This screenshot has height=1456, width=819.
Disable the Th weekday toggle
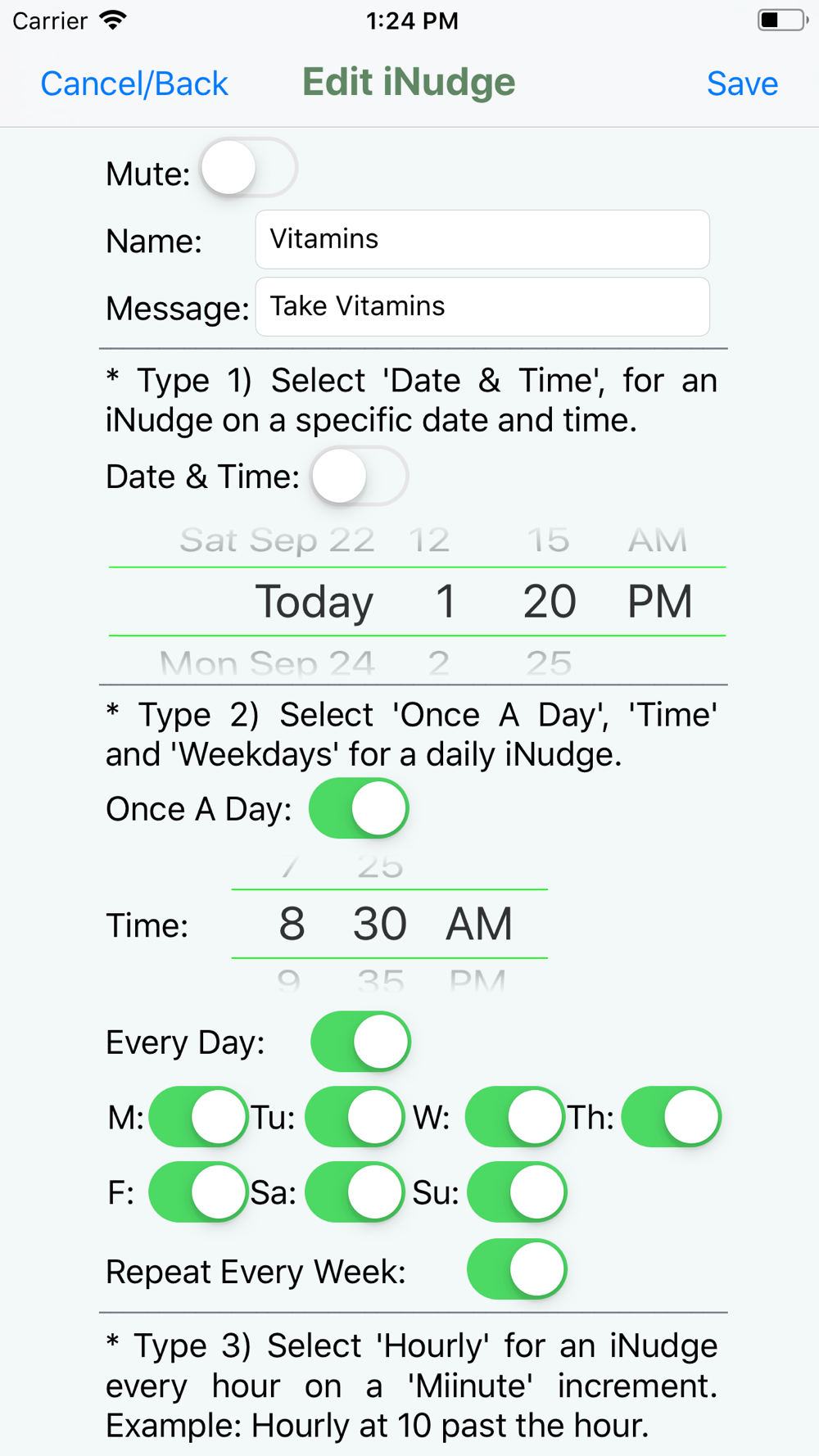[672, 1117]
